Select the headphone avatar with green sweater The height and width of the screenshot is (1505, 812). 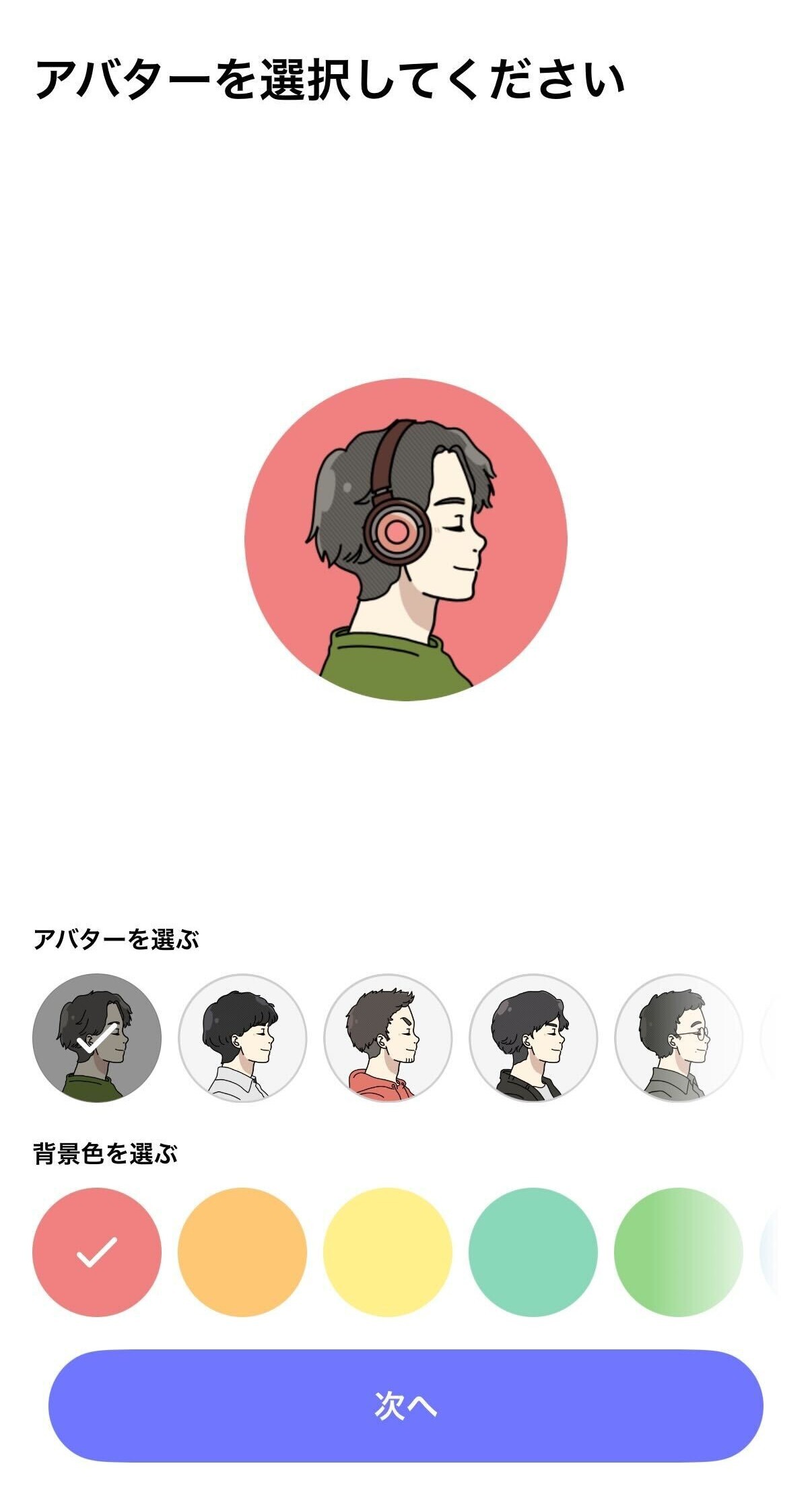[x=97, y=1037]
